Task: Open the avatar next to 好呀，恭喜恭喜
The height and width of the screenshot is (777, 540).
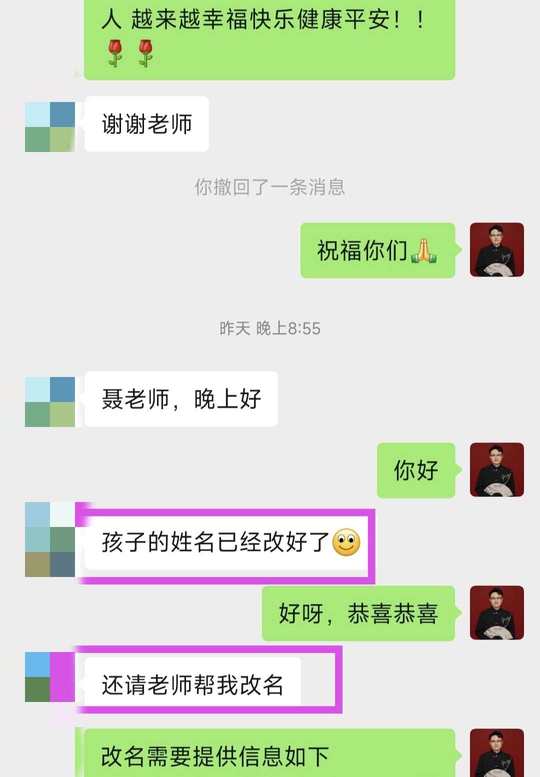Action: (497, 613)
